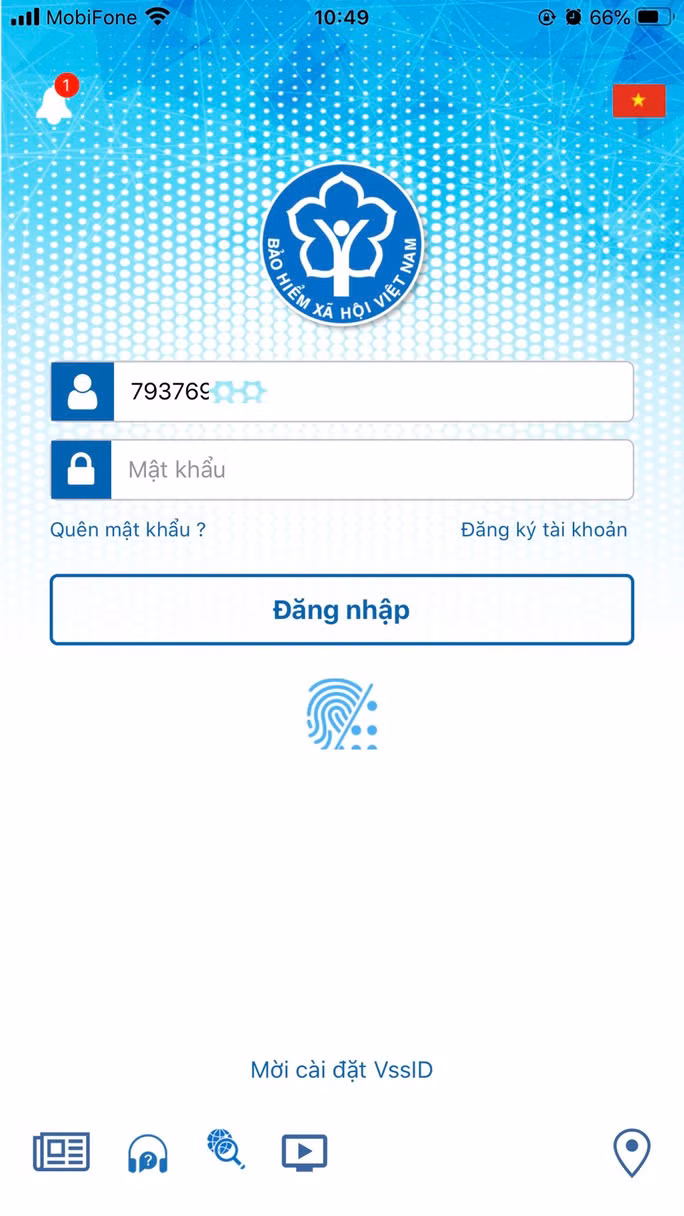Viewport: 684px width, 1216px height.
Task: Tap the username input field
Action: (x=370, y=392)
